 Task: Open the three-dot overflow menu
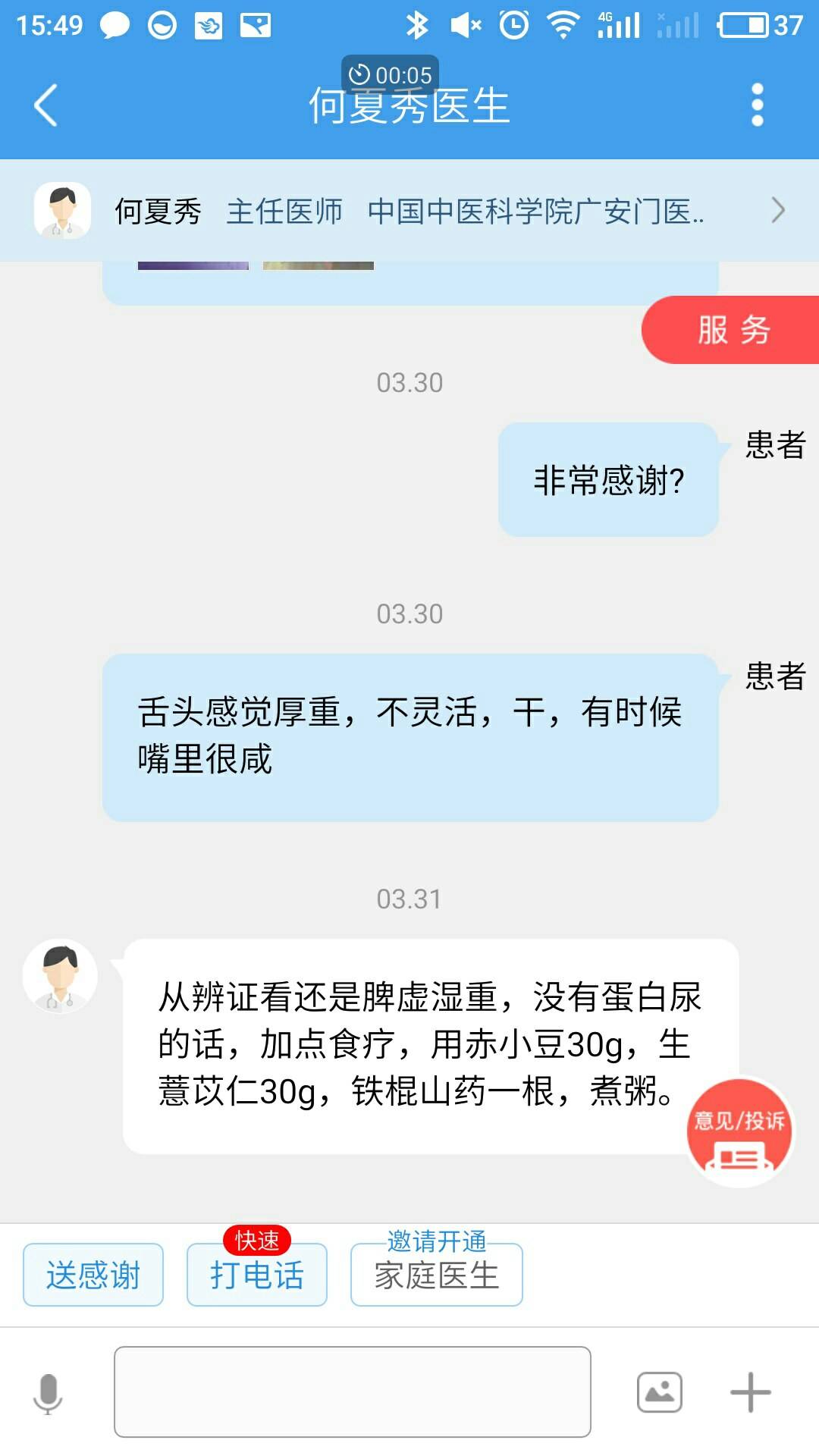pyautogui.click(x=756, y=105)
